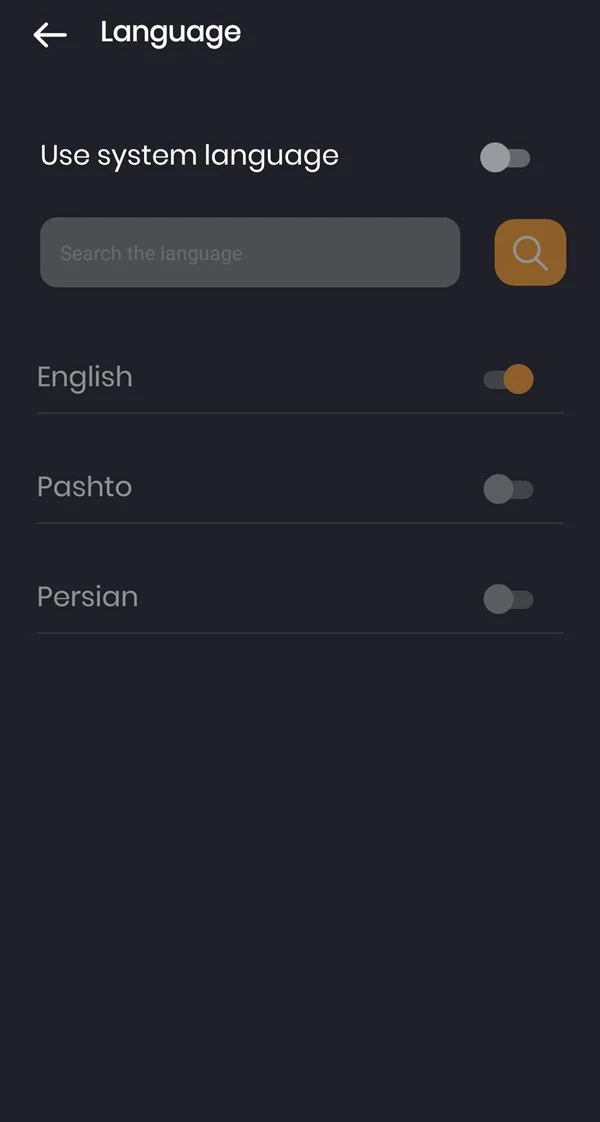Enable the Use system language switch

(505, 157)
